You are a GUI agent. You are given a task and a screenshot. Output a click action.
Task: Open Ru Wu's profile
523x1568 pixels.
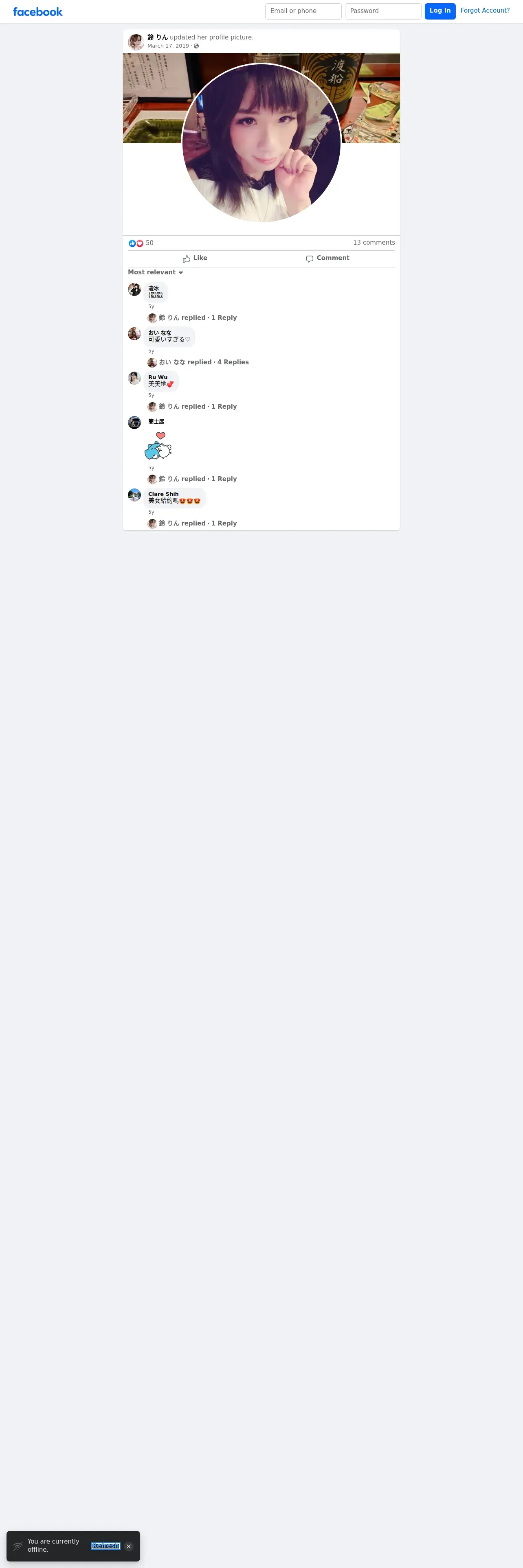coord(158,377)
